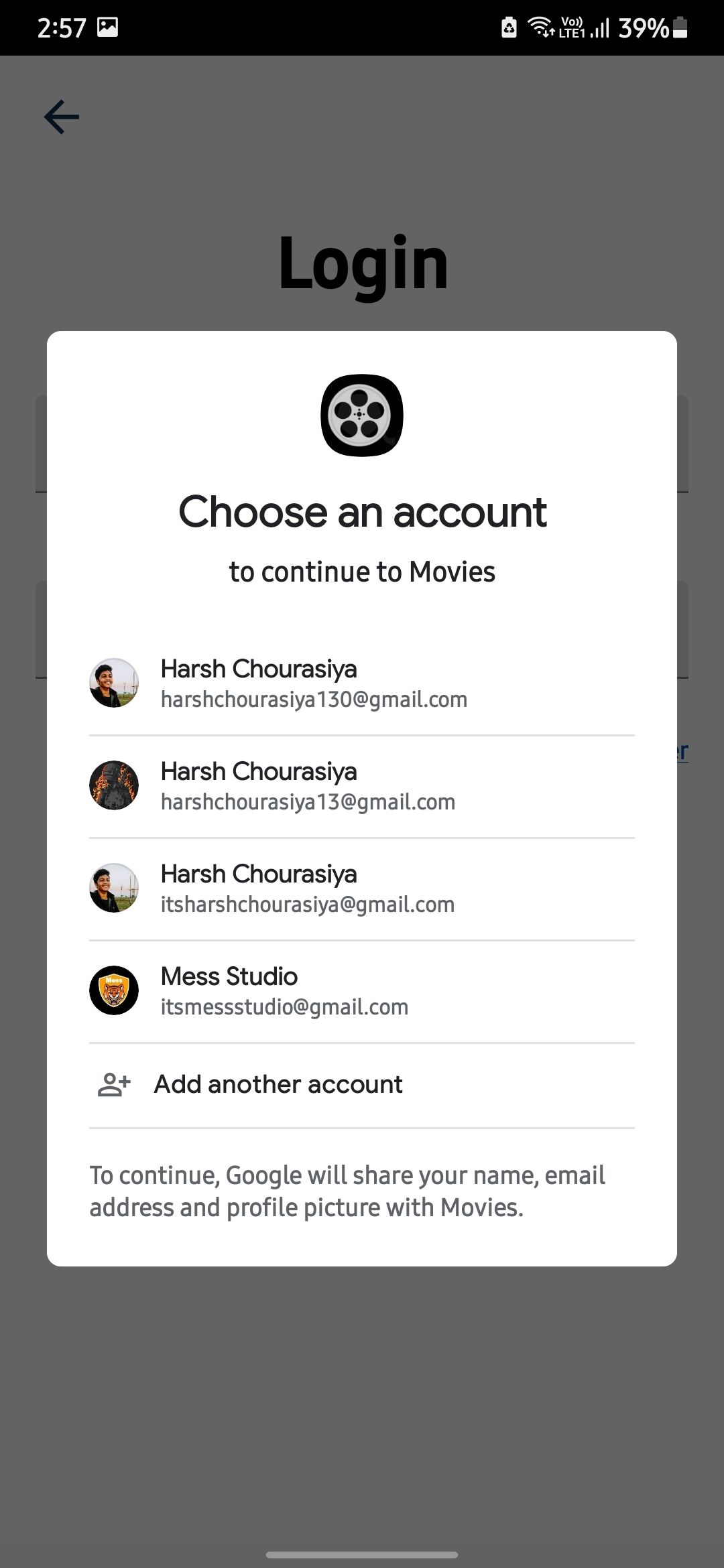Choose the harshchourasiya13@gmail.com account
This screenshot has width=724, height=1568.
coord(362,787)
